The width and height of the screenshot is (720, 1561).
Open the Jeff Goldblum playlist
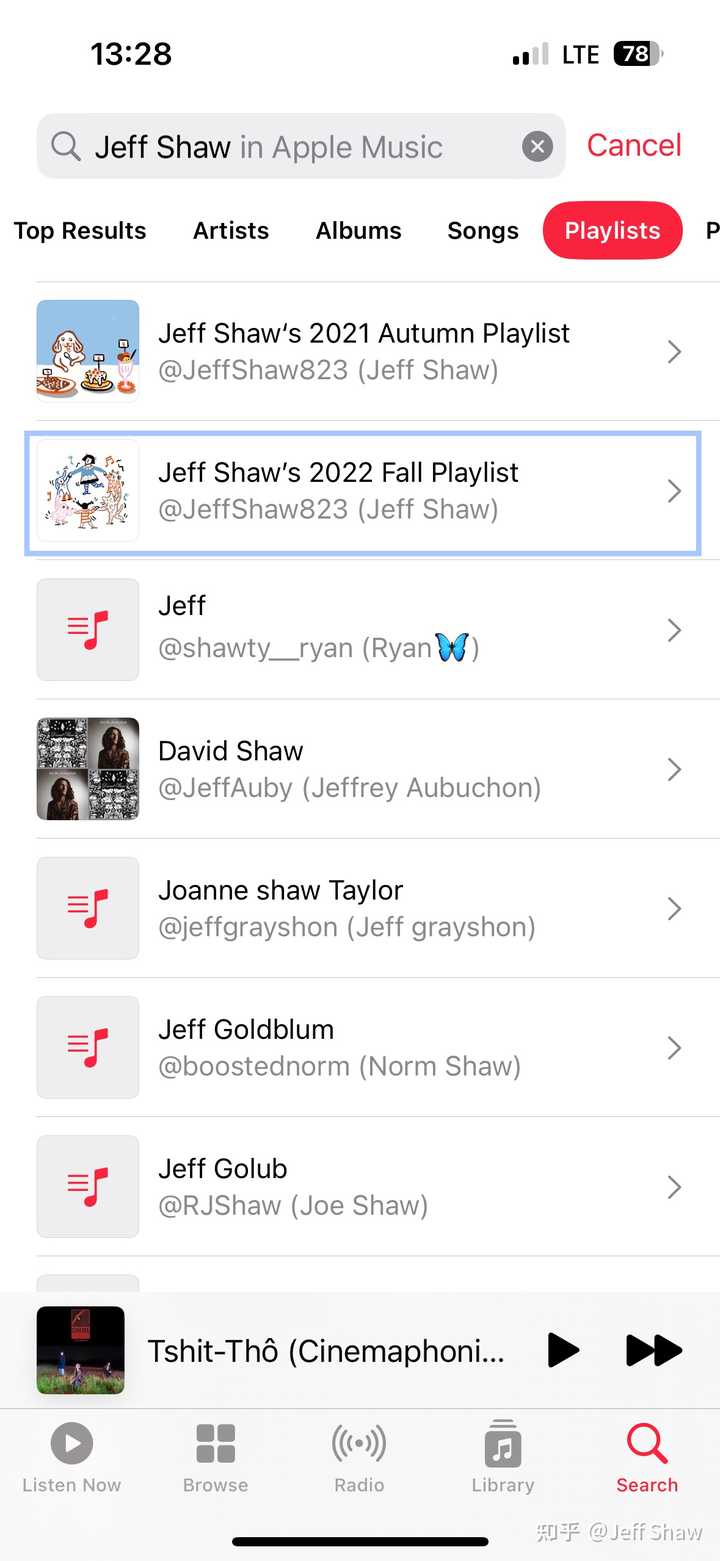(x=364, y=1047)
